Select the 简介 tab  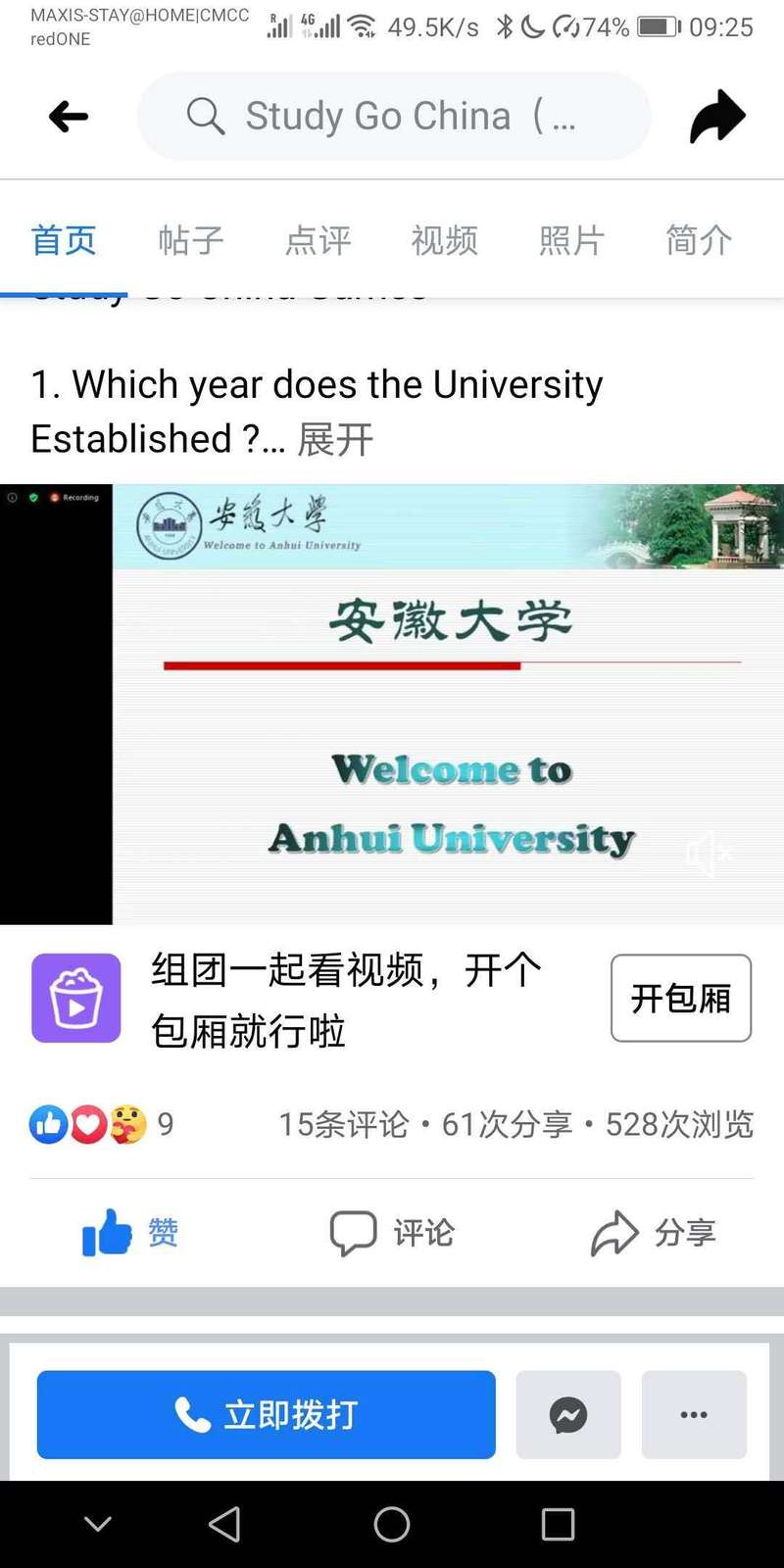(699, 240)
